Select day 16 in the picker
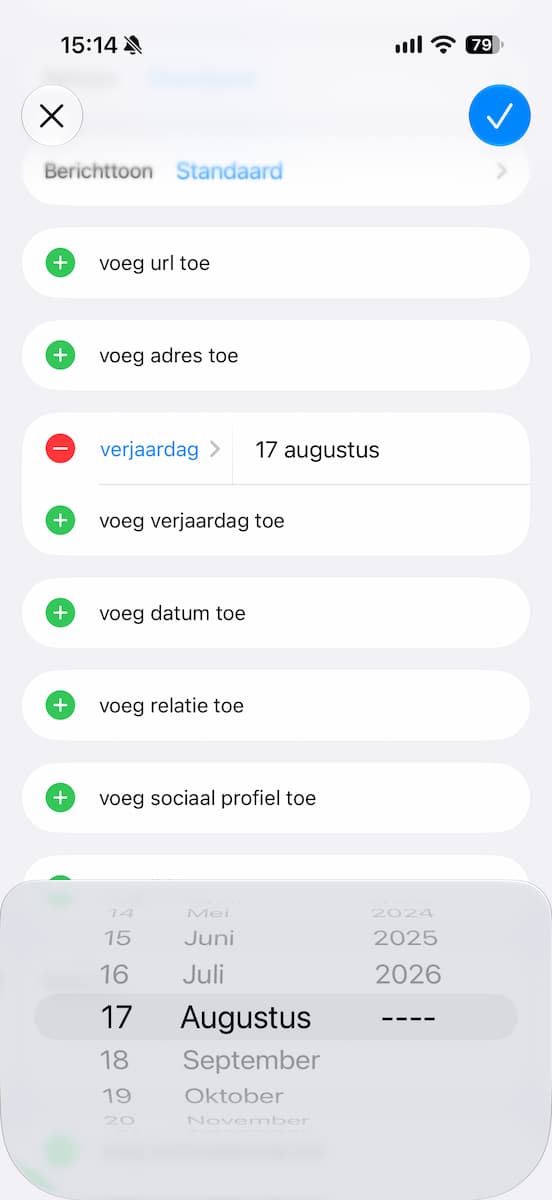Screen dimensions: 552x1200 point(115,975)
